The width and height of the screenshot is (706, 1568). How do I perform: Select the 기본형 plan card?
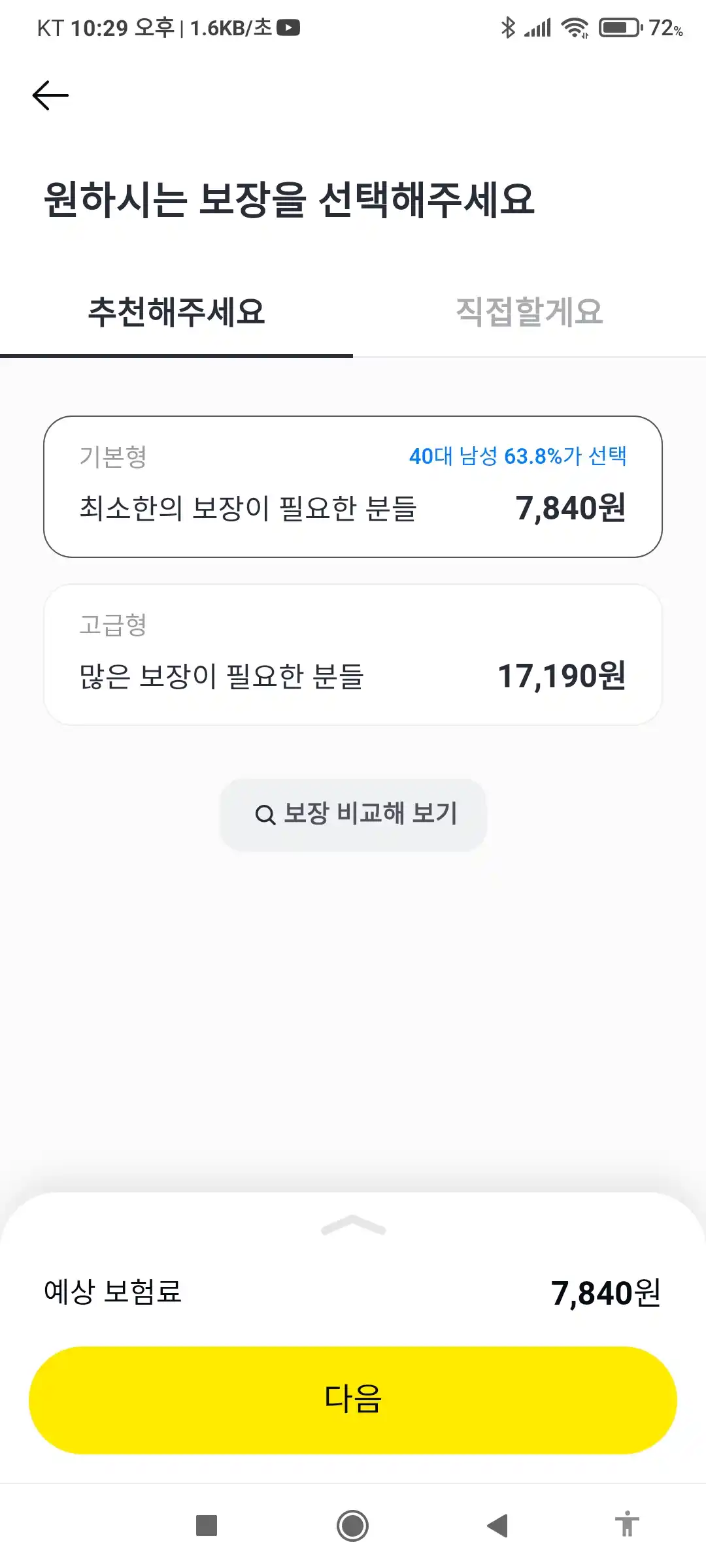[x=353, y=486]
